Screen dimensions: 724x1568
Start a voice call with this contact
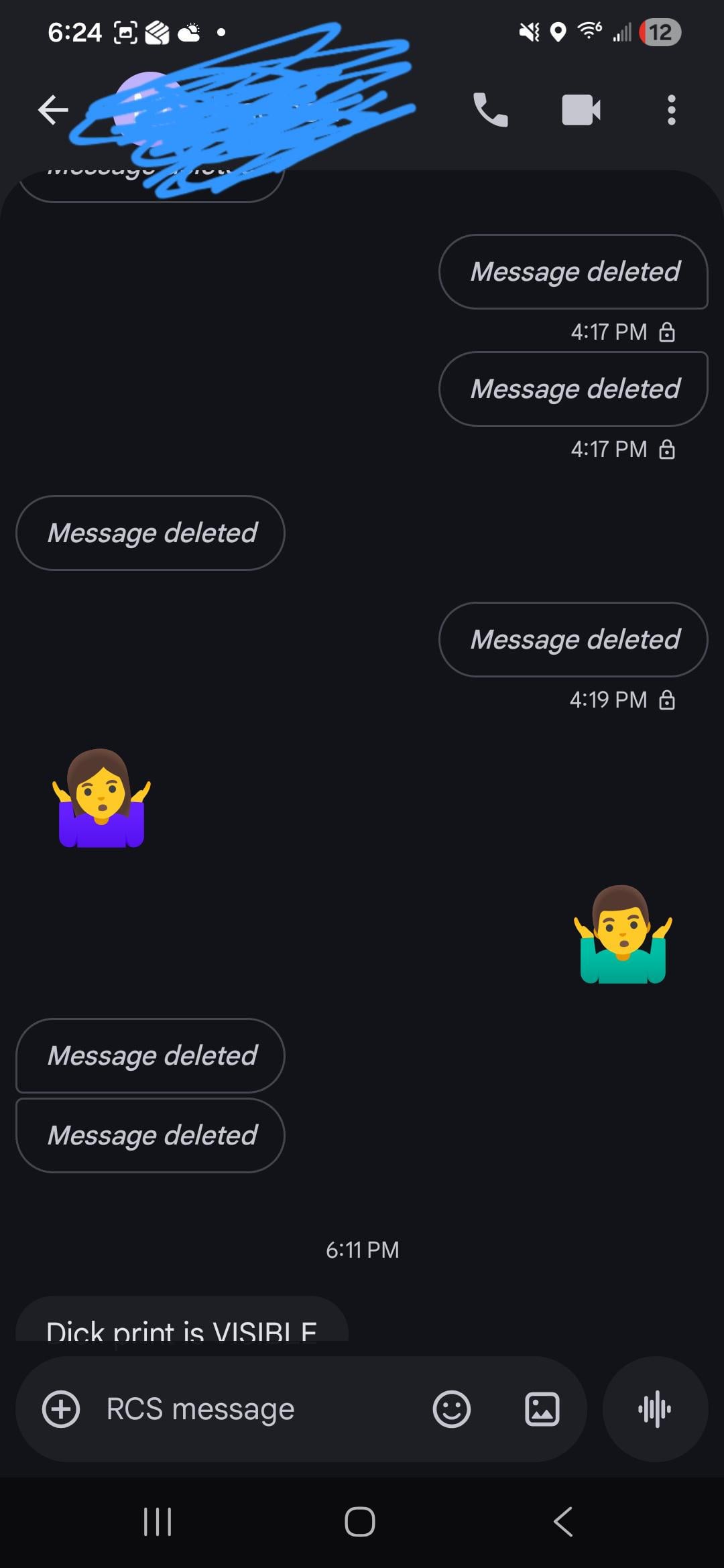point(490,110)
